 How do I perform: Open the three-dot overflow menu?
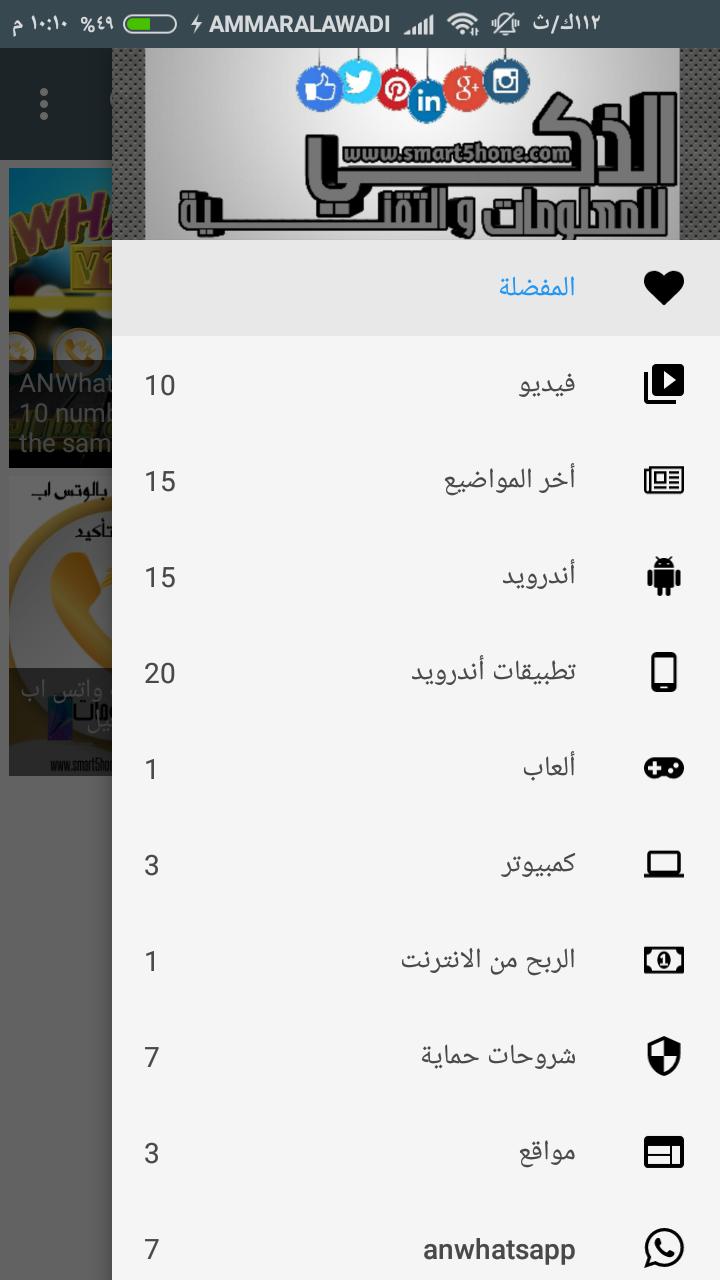(x=44, y=104)
